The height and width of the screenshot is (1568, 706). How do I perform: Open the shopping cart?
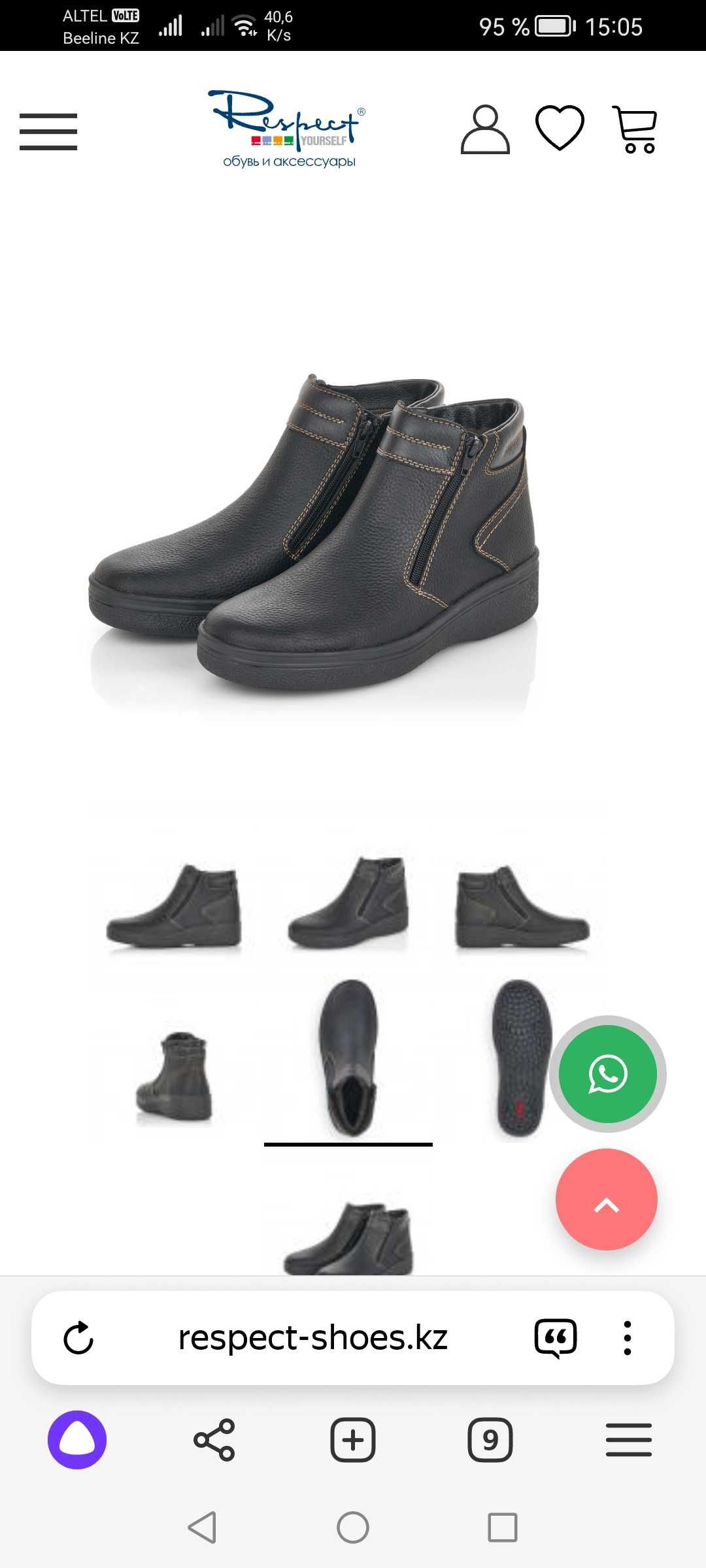(635, 129)
